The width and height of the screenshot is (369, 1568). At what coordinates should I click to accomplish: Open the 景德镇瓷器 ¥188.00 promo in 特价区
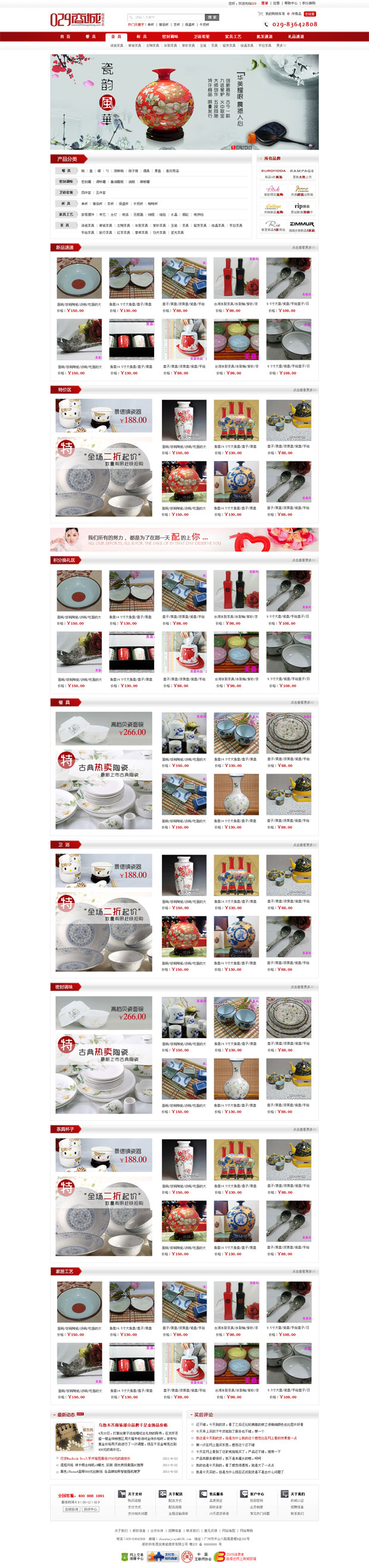click(104, 416)
